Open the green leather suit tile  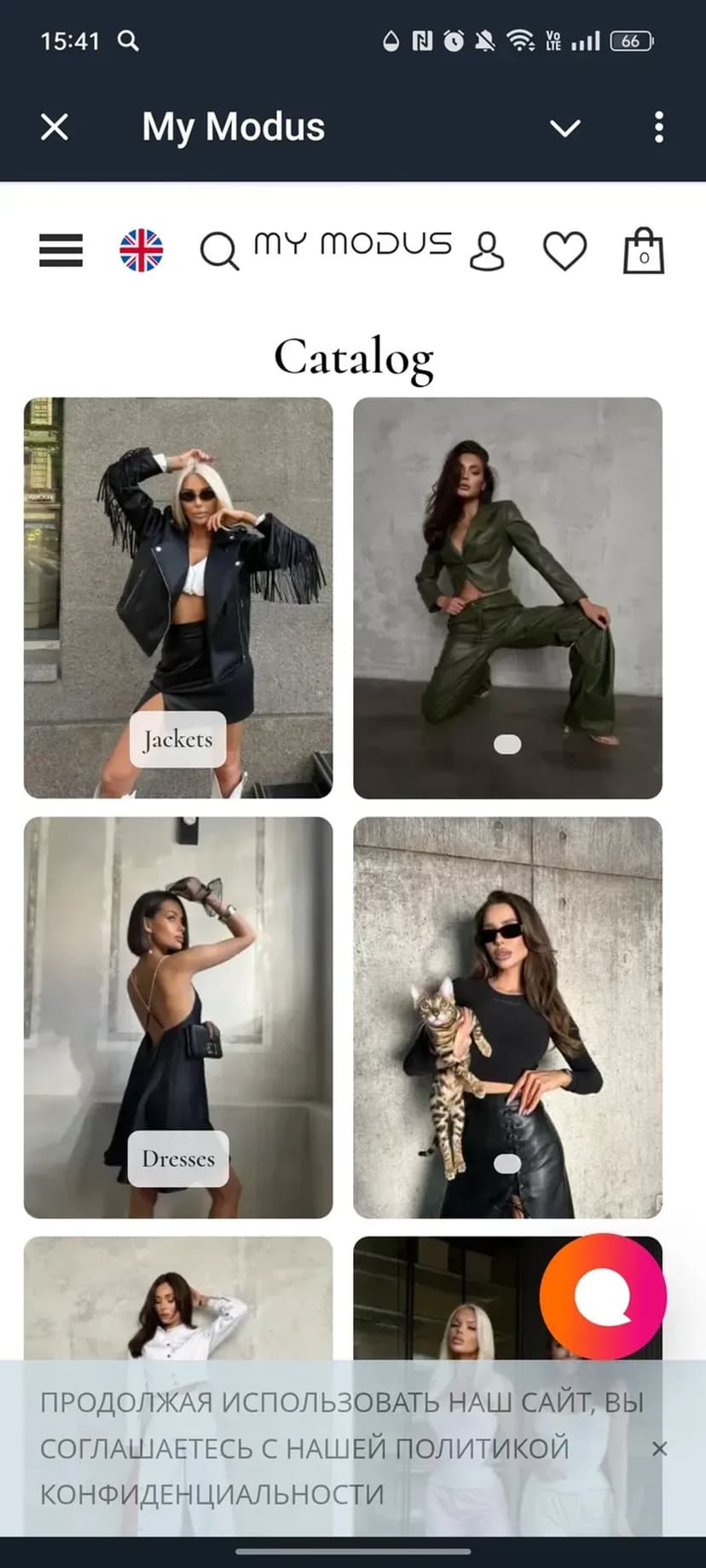pos(507,597)
